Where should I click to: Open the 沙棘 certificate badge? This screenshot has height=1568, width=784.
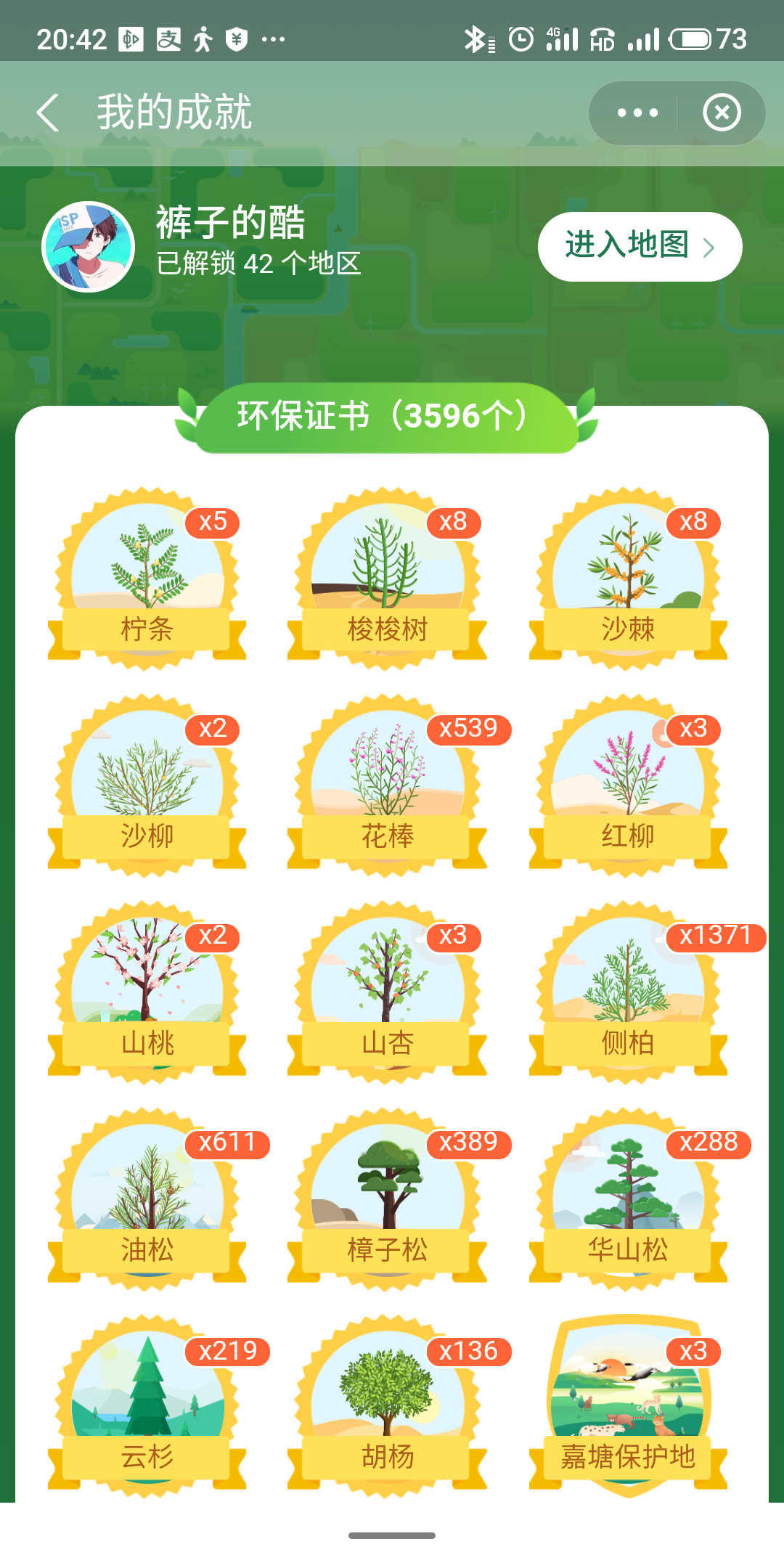628,579
